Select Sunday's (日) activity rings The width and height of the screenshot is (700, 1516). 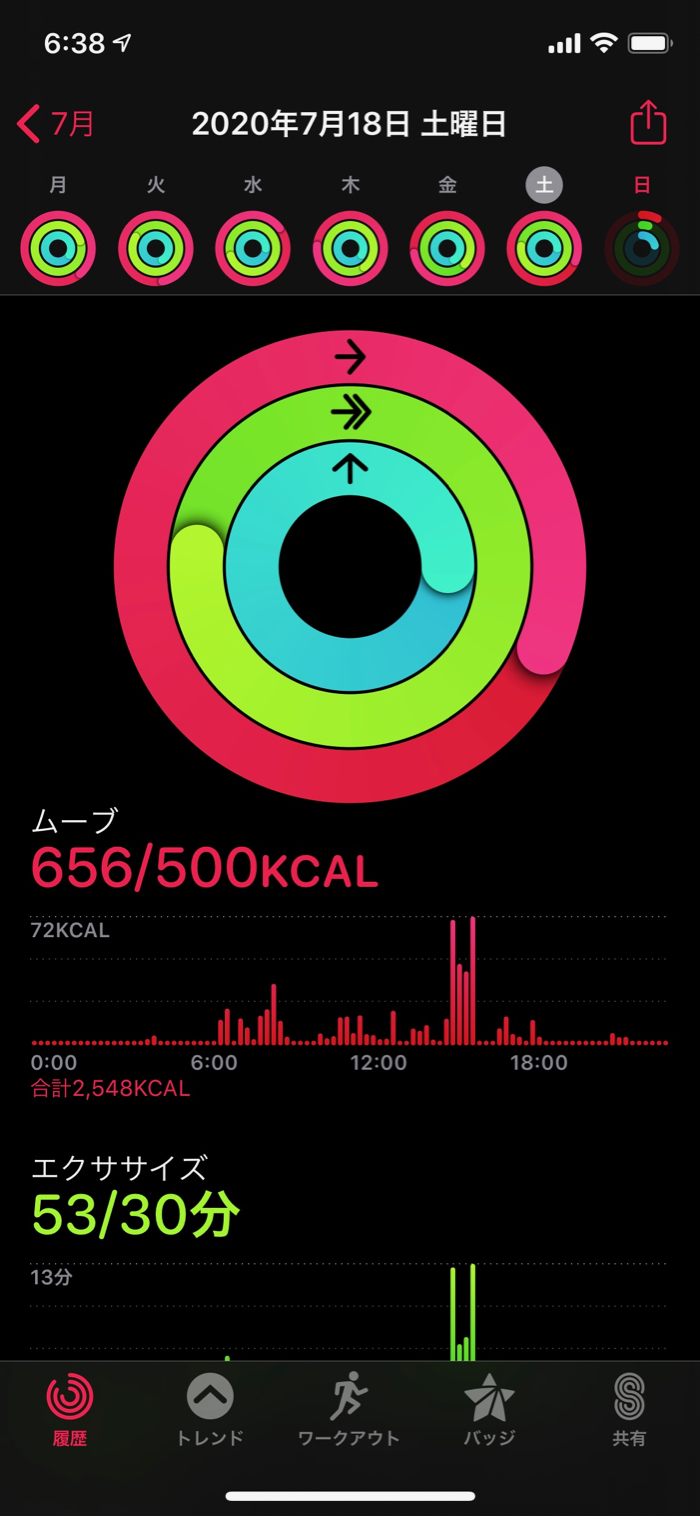642,248
